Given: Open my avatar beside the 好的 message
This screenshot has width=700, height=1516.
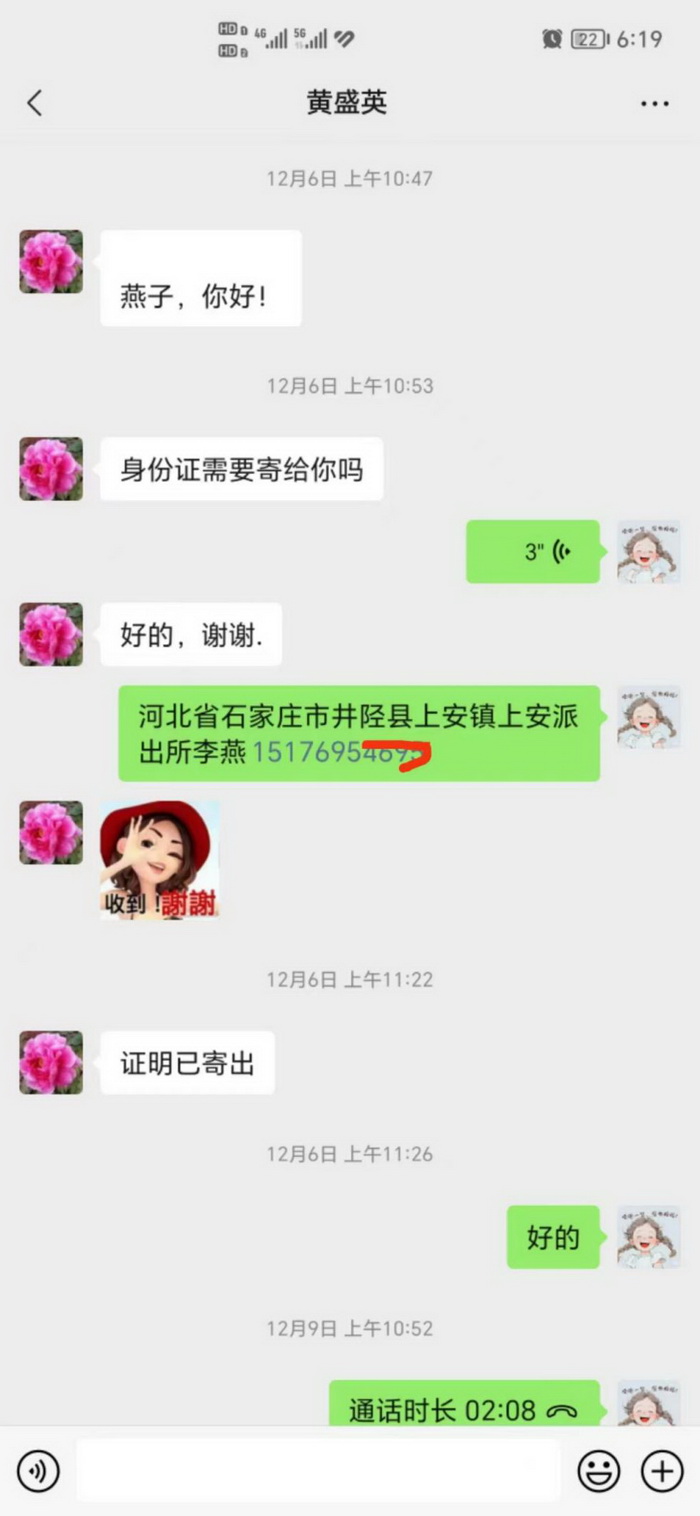Looking at the screenshot, I should [648, 1237].
